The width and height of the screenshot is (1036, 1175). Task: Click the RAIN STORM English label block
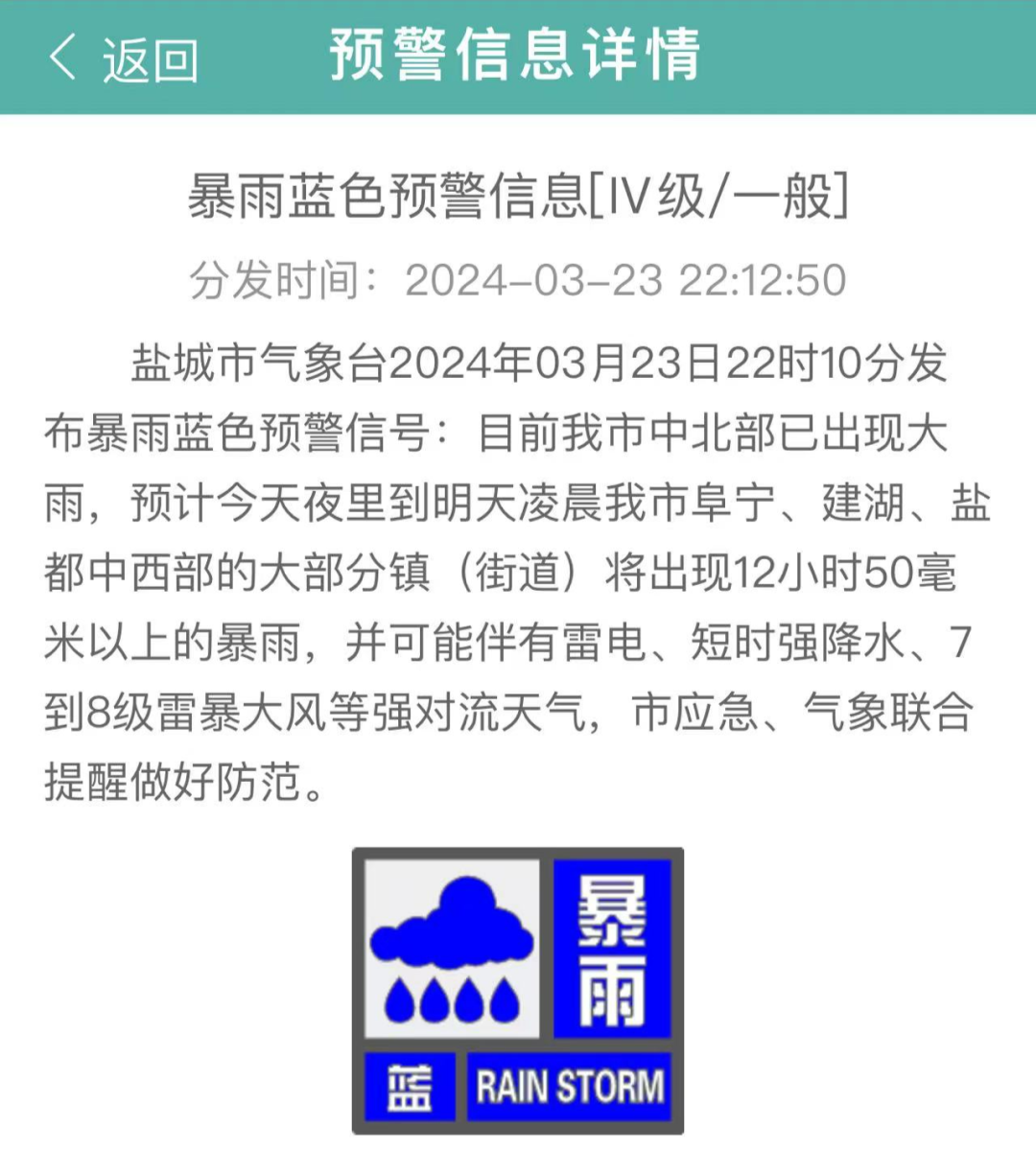tap(570, 1087)
